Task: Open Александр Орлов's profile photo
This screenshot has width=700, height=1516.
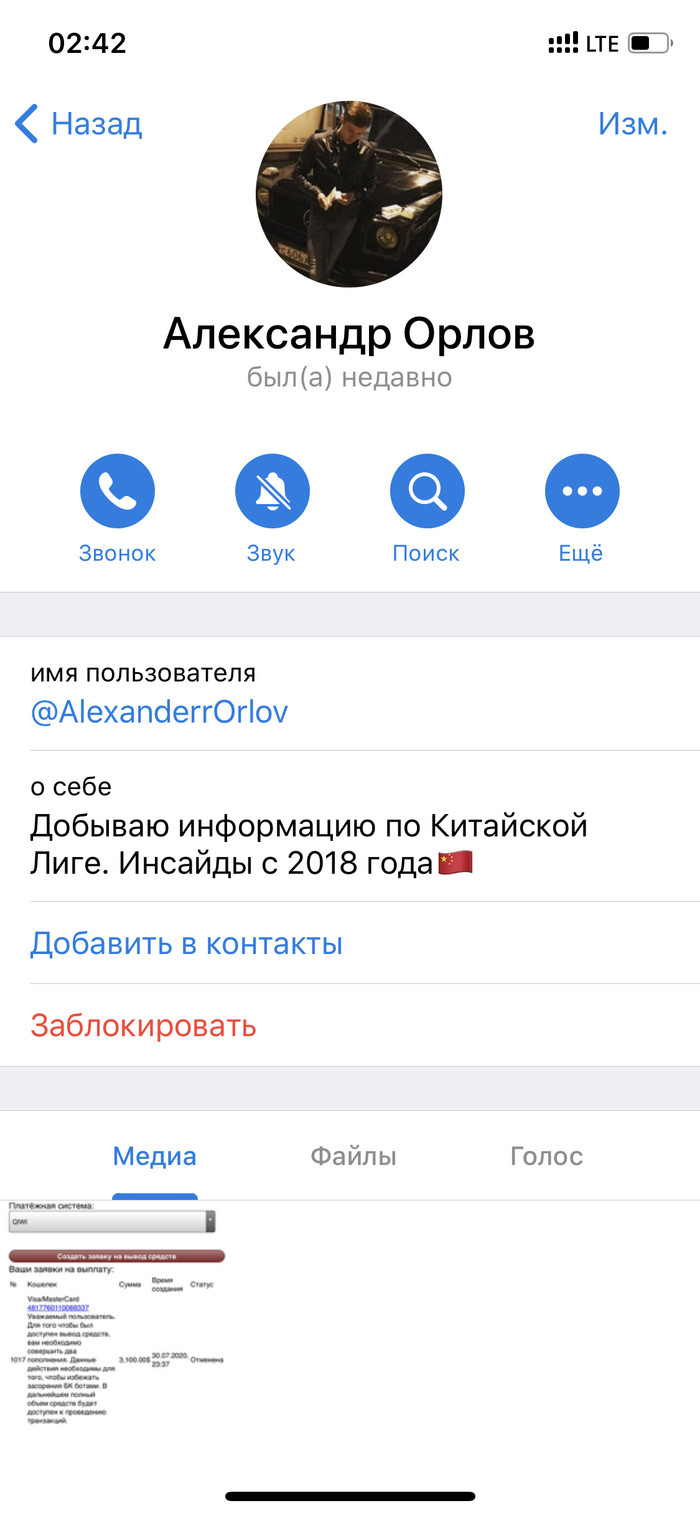Action: [x=349, y=194]
